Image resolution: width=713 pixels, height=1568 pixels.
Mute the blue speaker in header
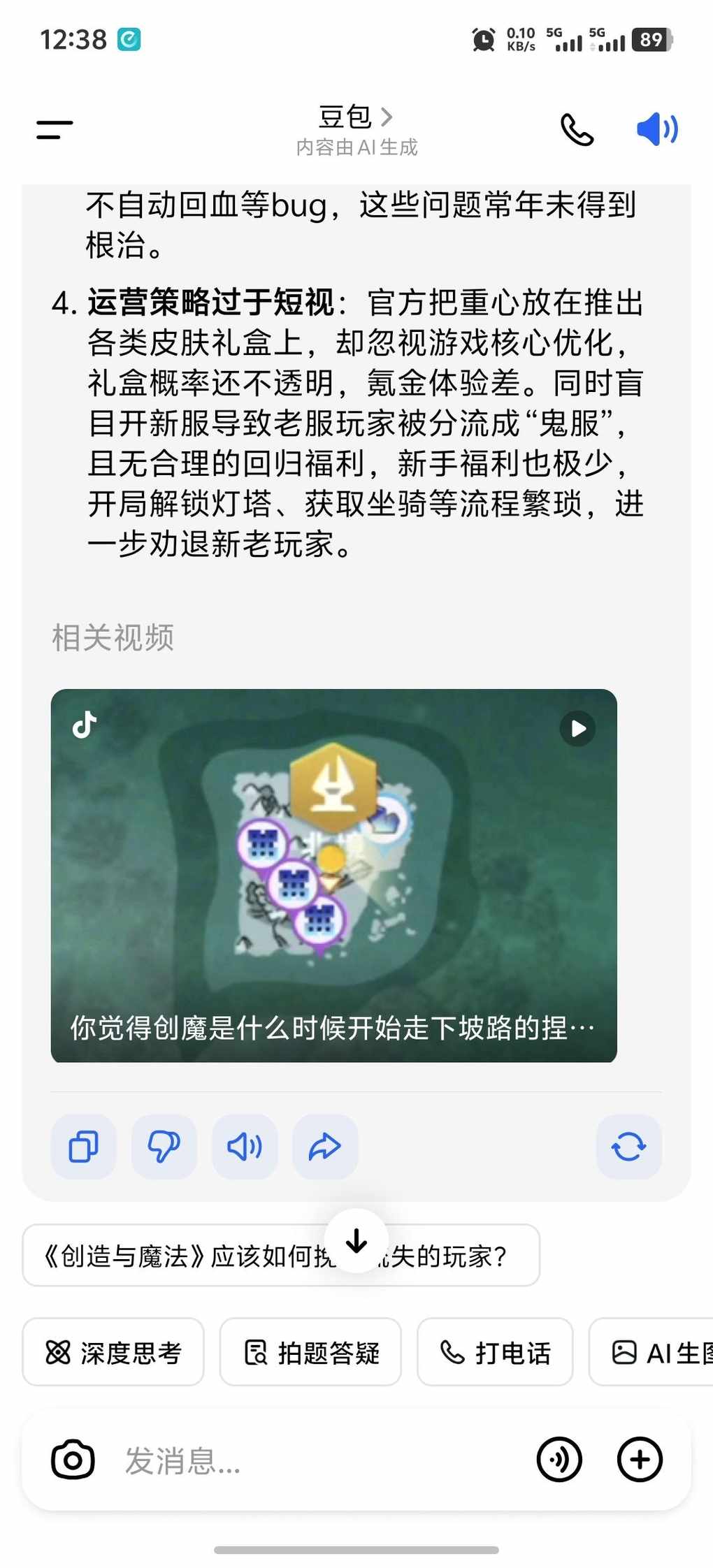pyautogui.click(x=656, y=129)
